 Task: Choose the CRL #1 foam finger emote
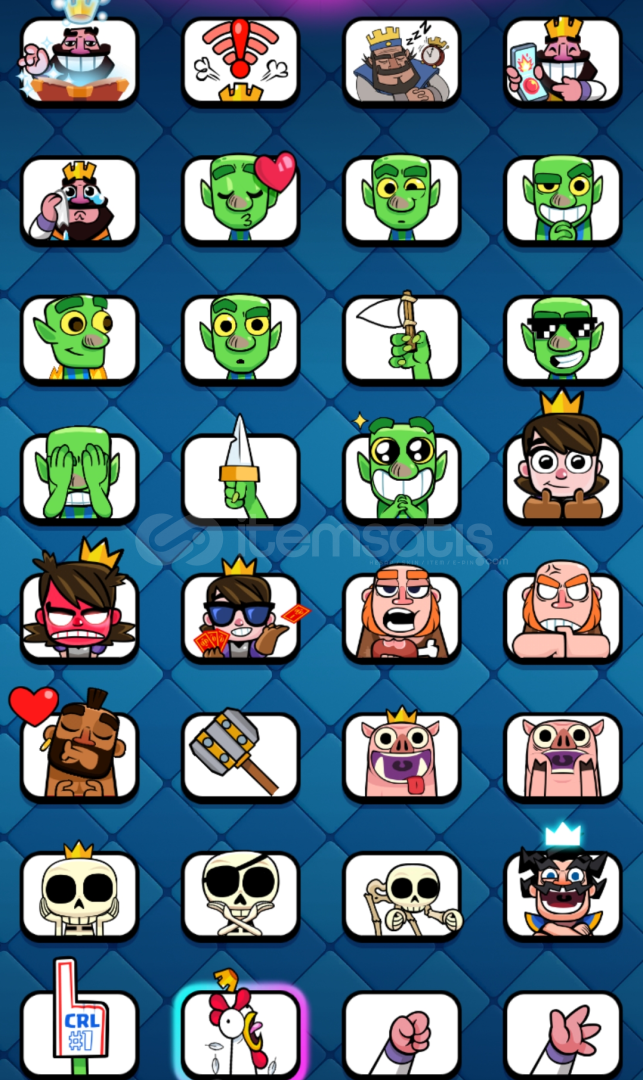(79, 1030)
